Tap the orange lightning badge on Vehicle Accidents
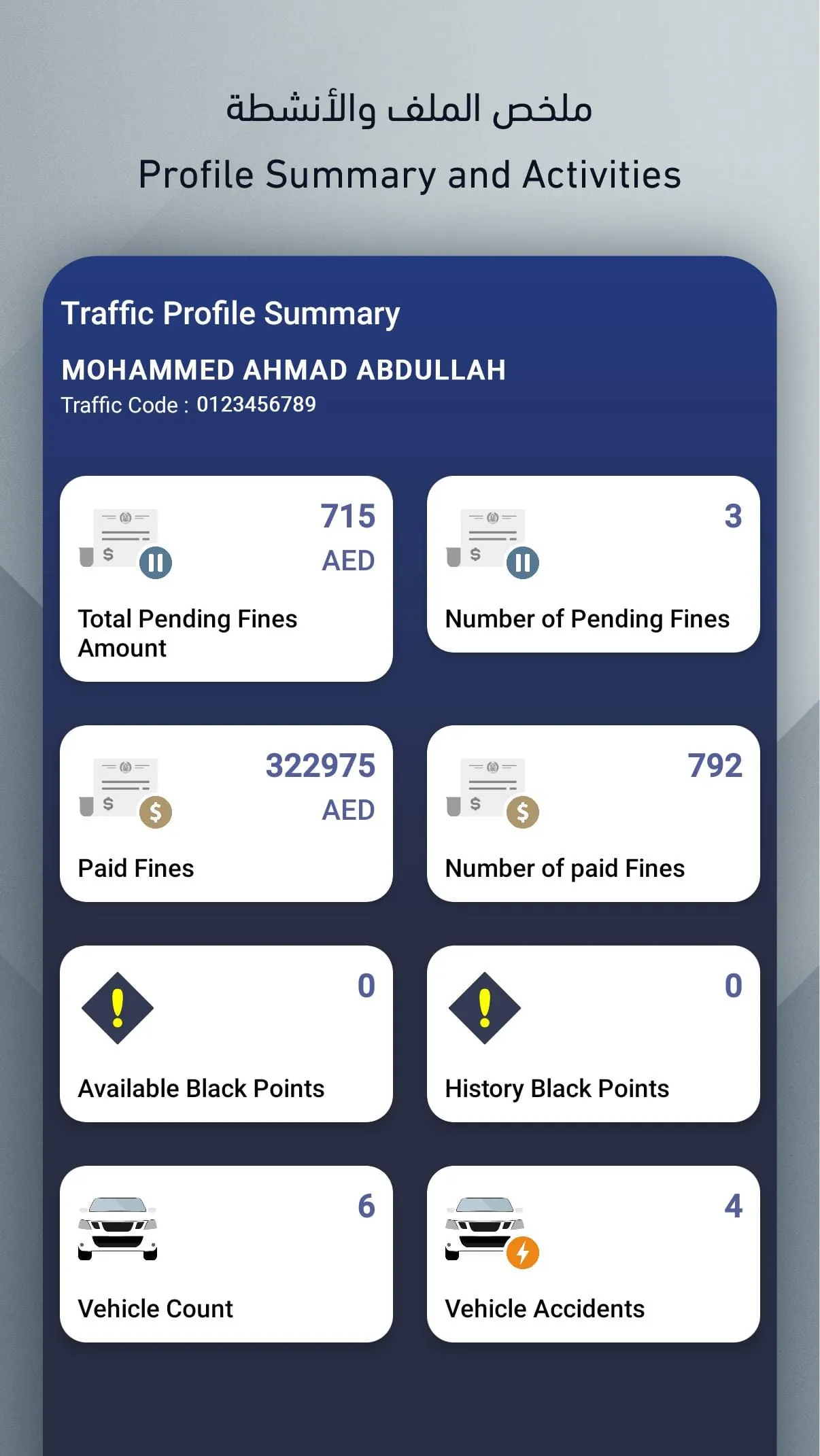This screenshot has height=1456, width=820. coord(522,1253)
